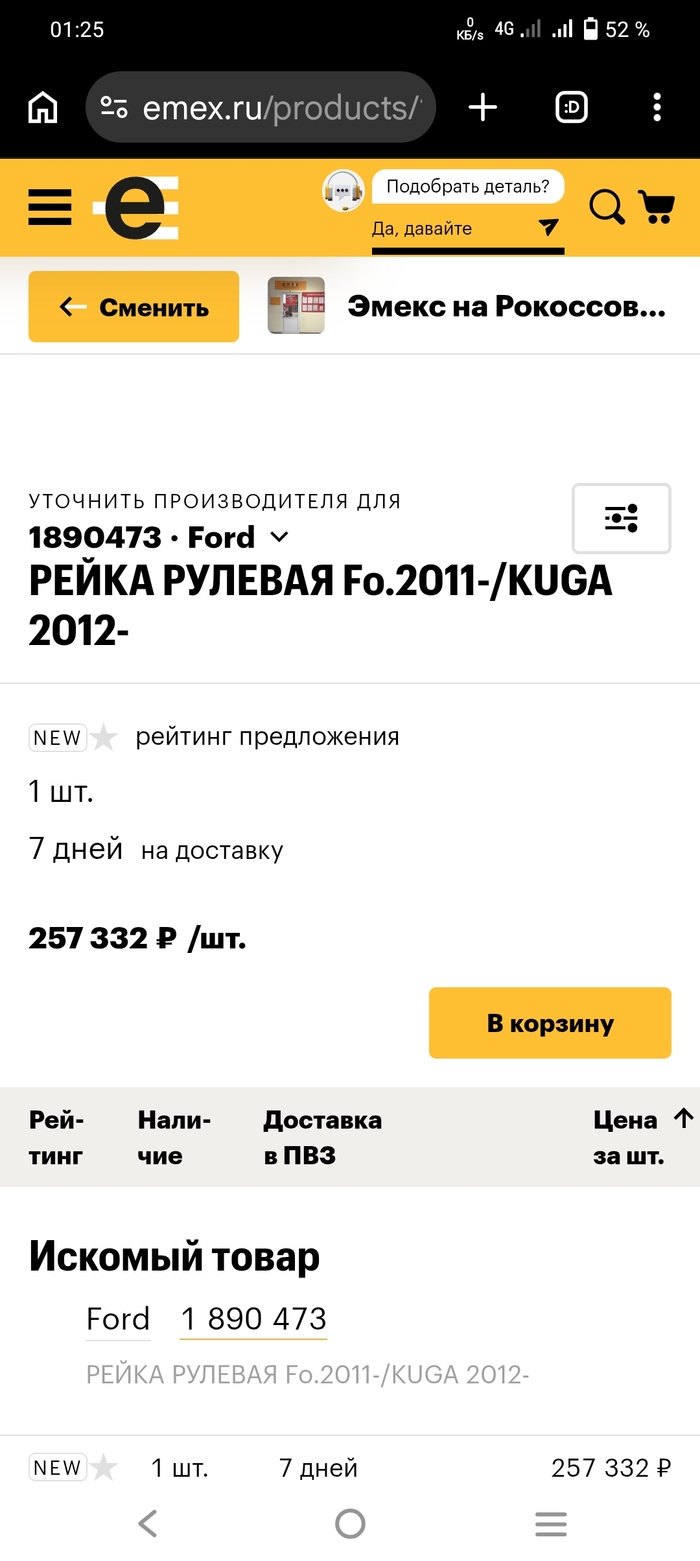Go to the browser home page
This screenshot has width=700, height=1561.
pos(42,107)
